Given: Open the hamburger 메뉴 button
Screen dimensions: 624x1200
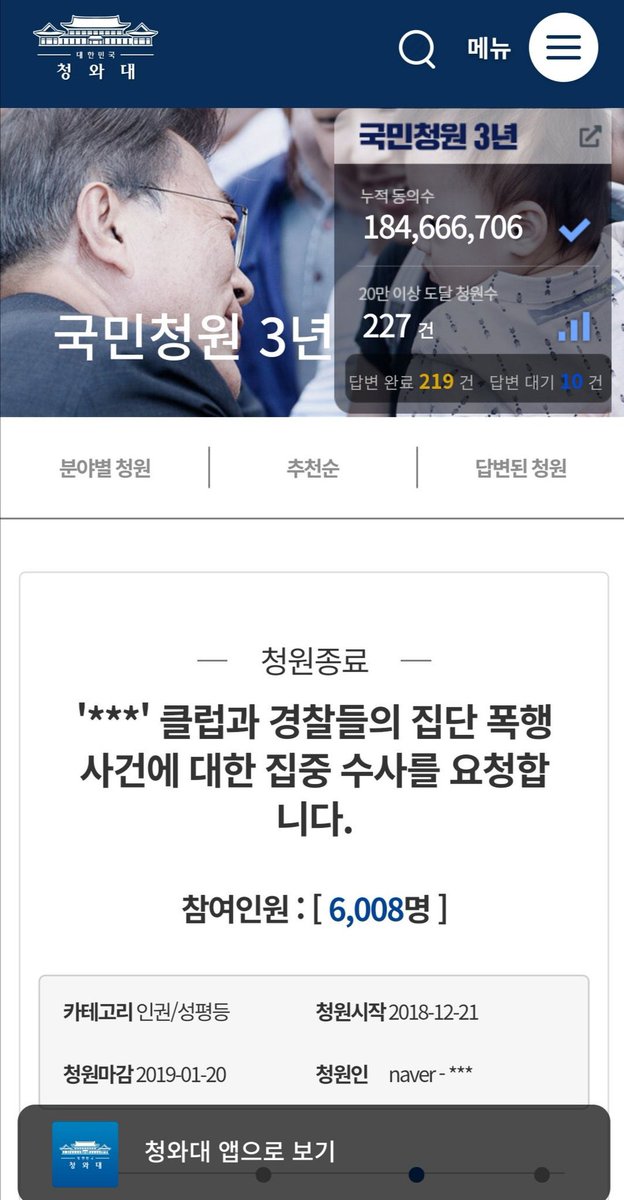Looking at the screenshot, I should pos(563,47).
